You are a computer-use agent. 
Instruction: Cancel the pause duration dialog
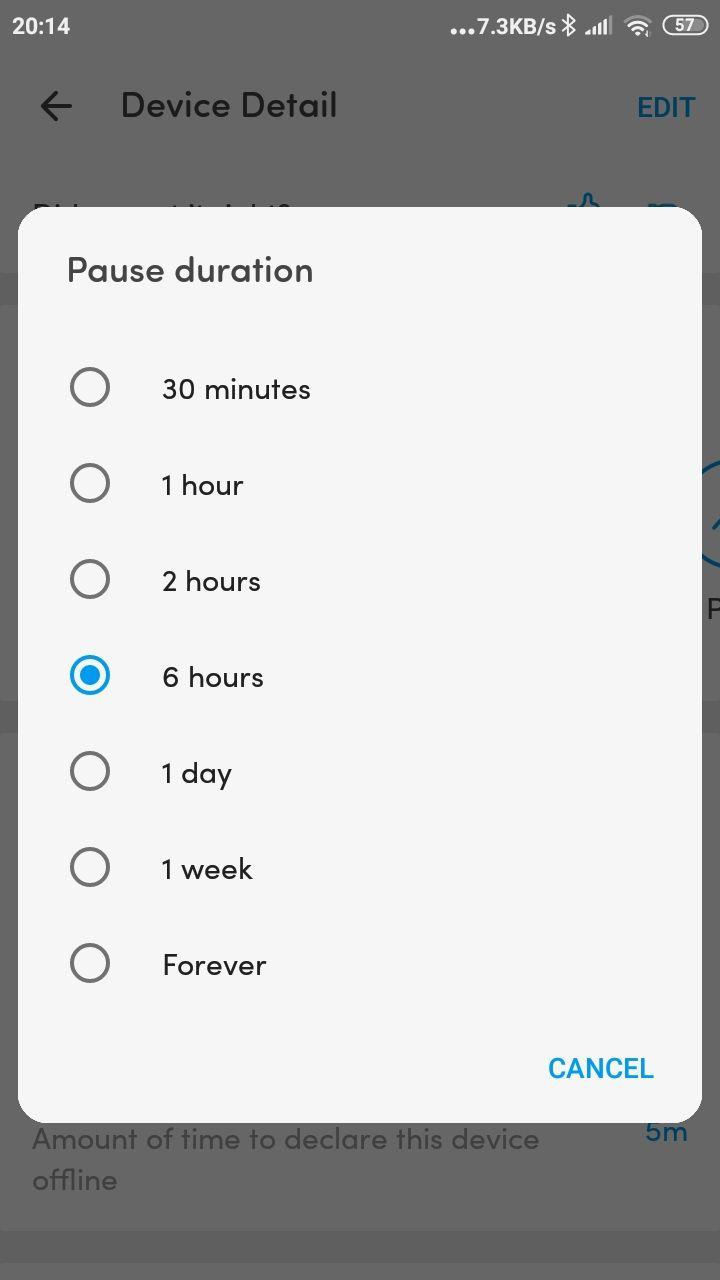pos(601,1068)
